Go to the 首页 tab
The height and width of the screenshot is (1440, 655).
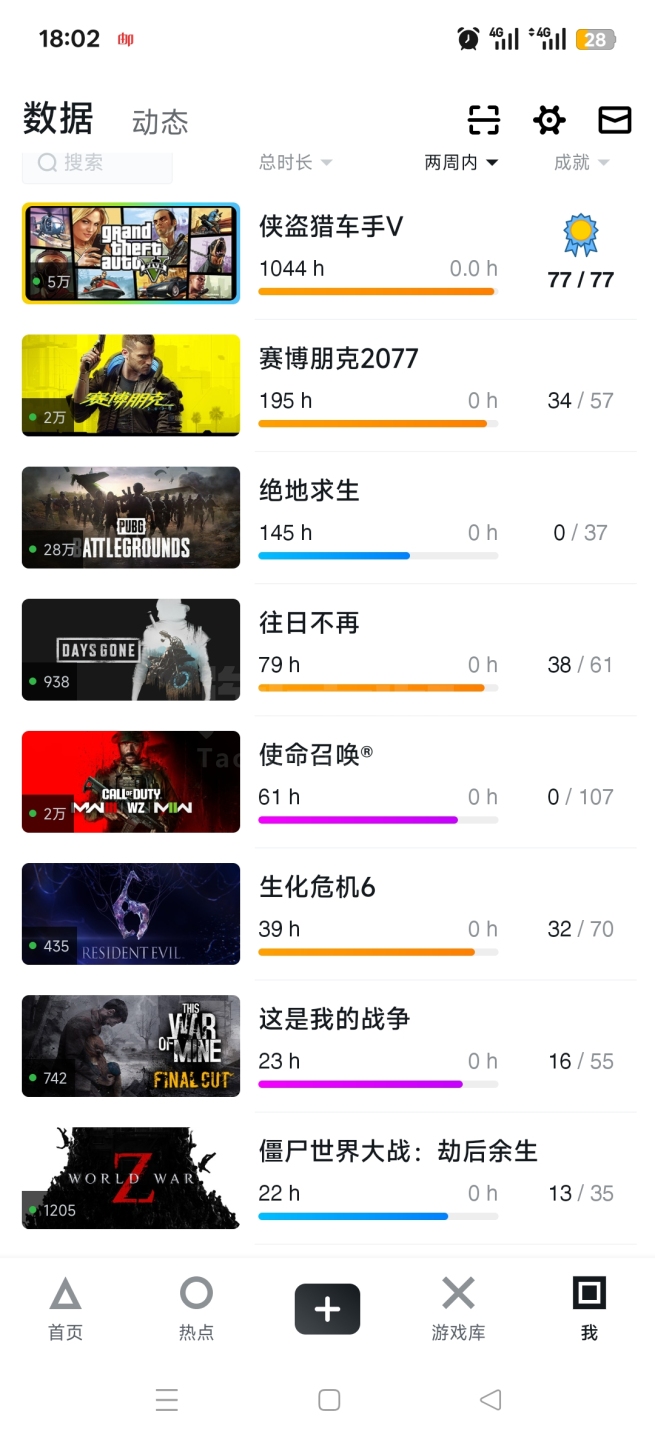pos(66,1307)
